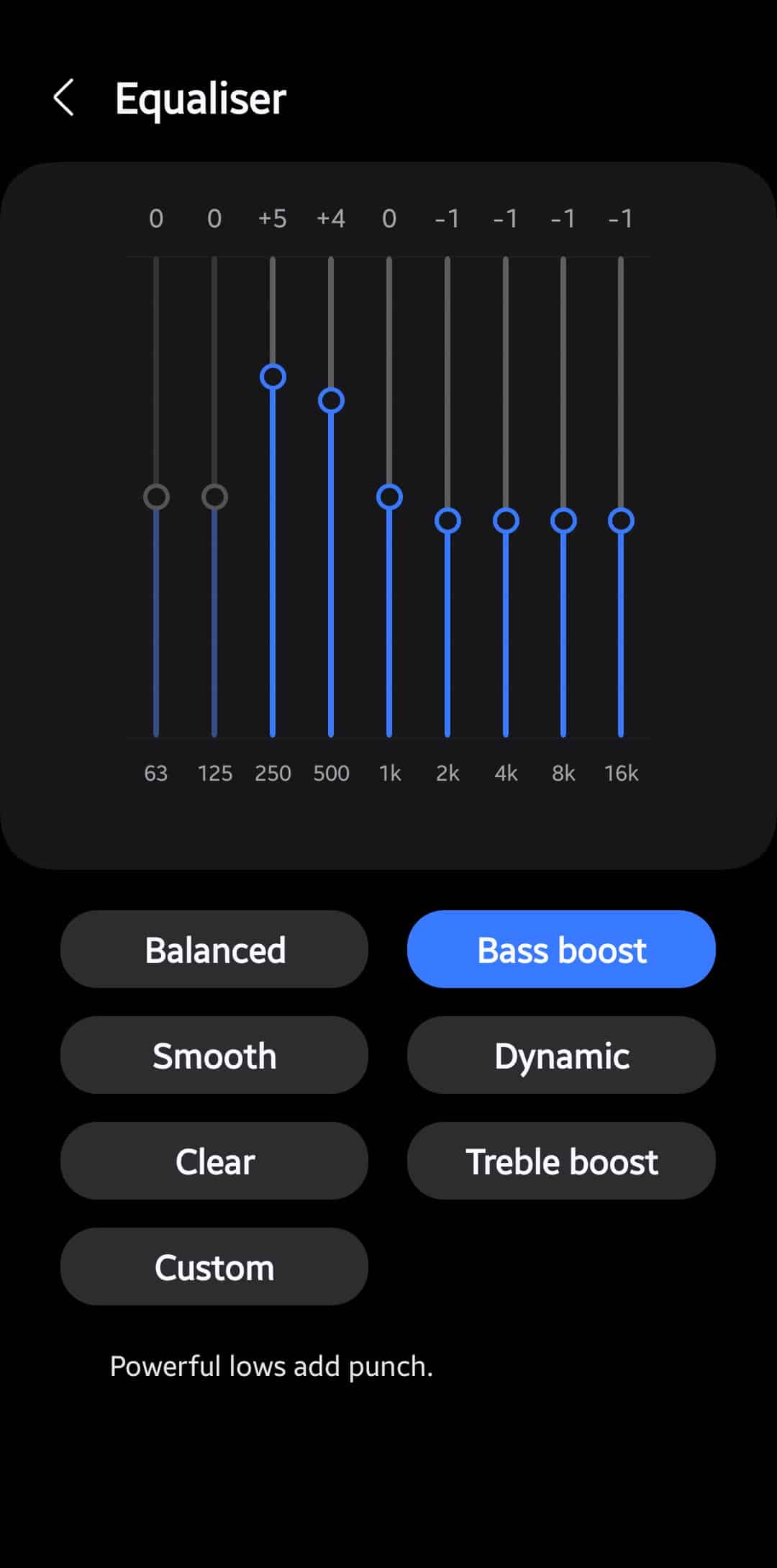Switch to the Dynamic preset
The height and width of the screenshot is (1568, 777).
click(561, 1055)
